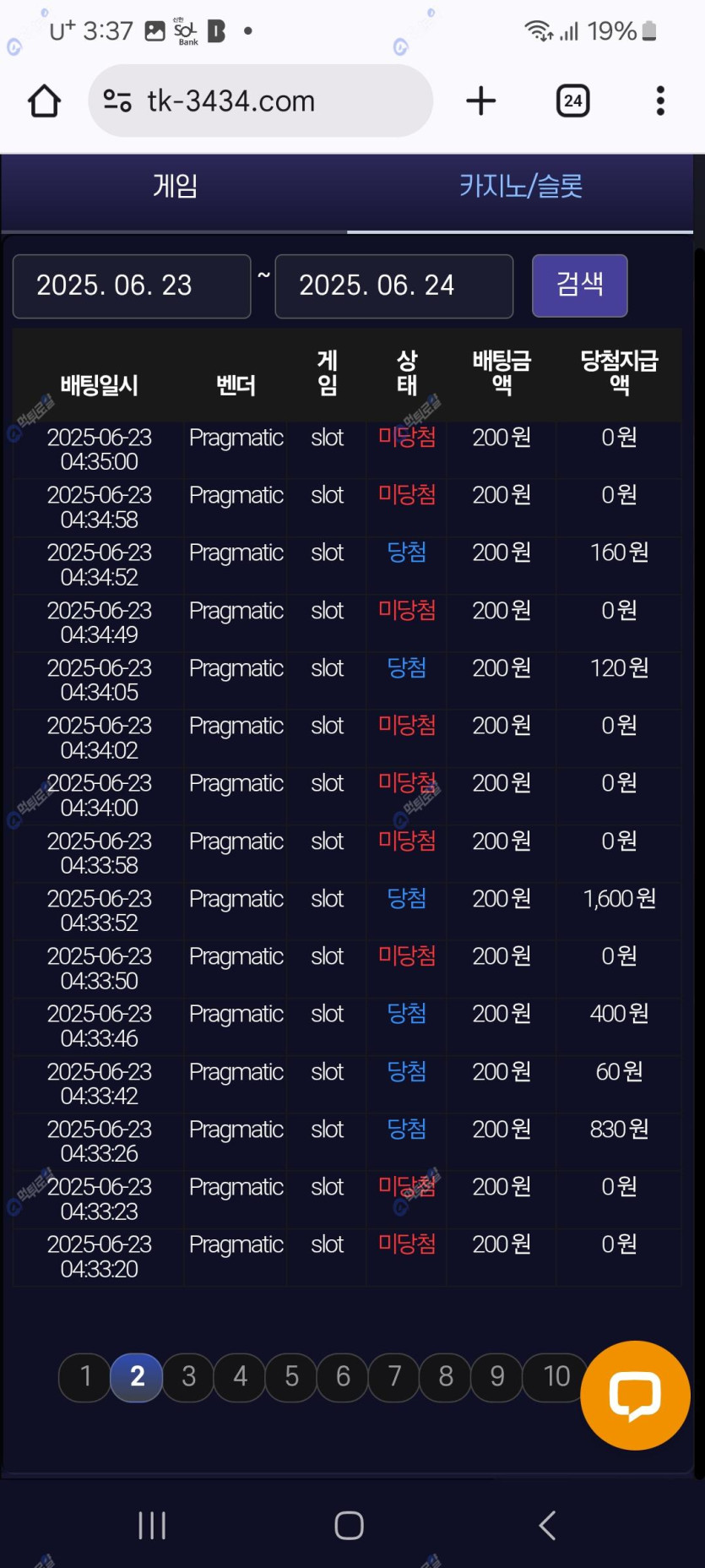The height and width of the screenshot is (1568, 705).
Task: Open the browser overflow menu
Action: 660,101
